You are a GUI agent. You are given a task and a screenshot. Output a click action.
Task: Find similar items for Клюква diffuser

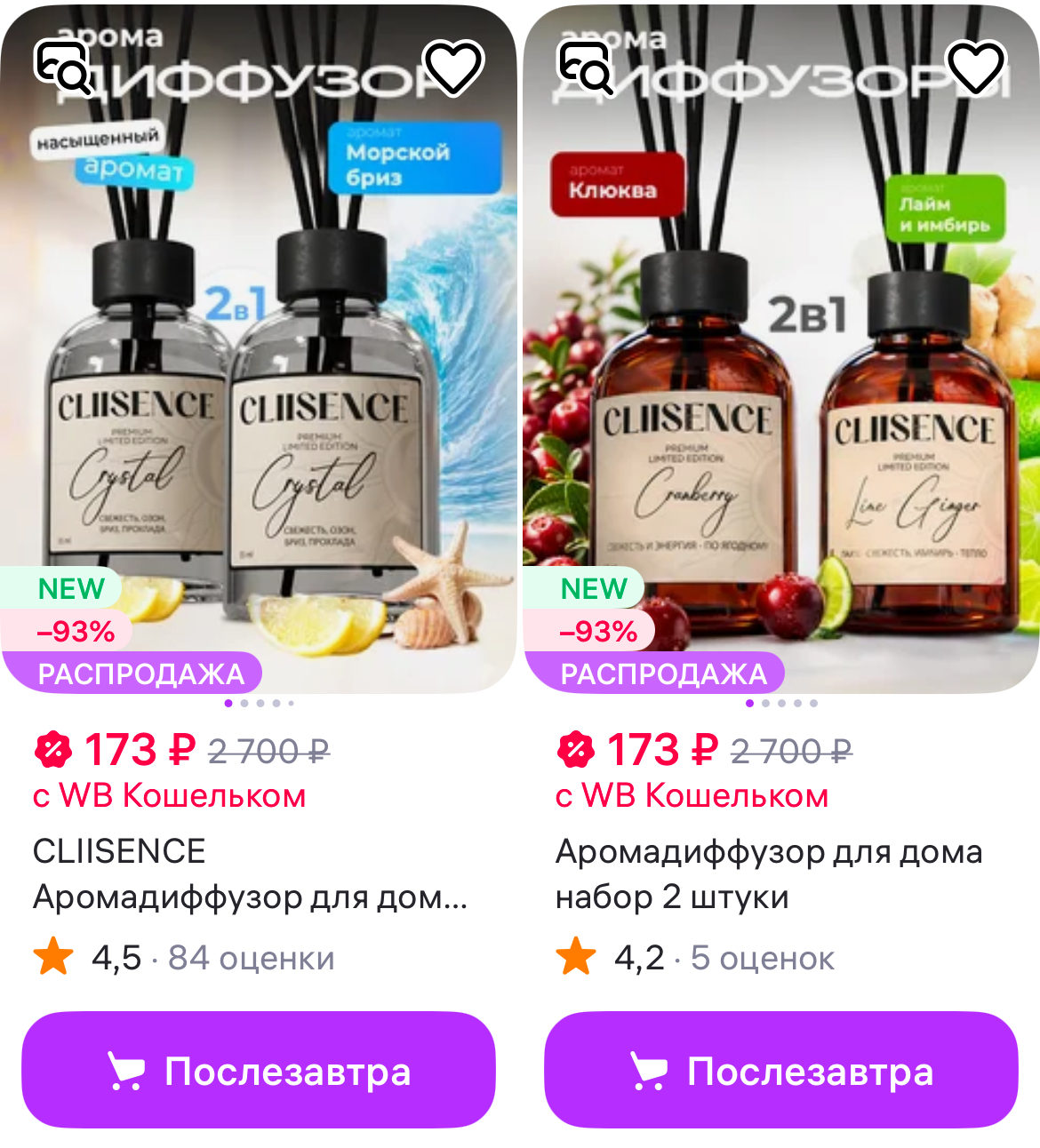coord(586,67)
